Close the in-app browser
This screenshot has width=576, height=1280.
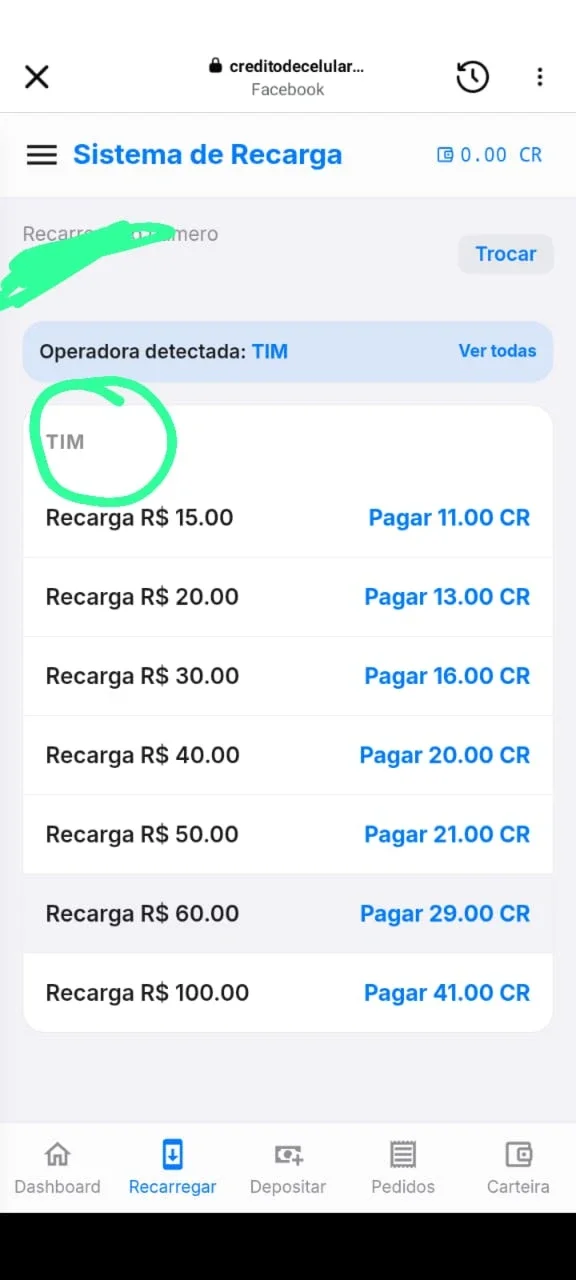coord(37,77)
